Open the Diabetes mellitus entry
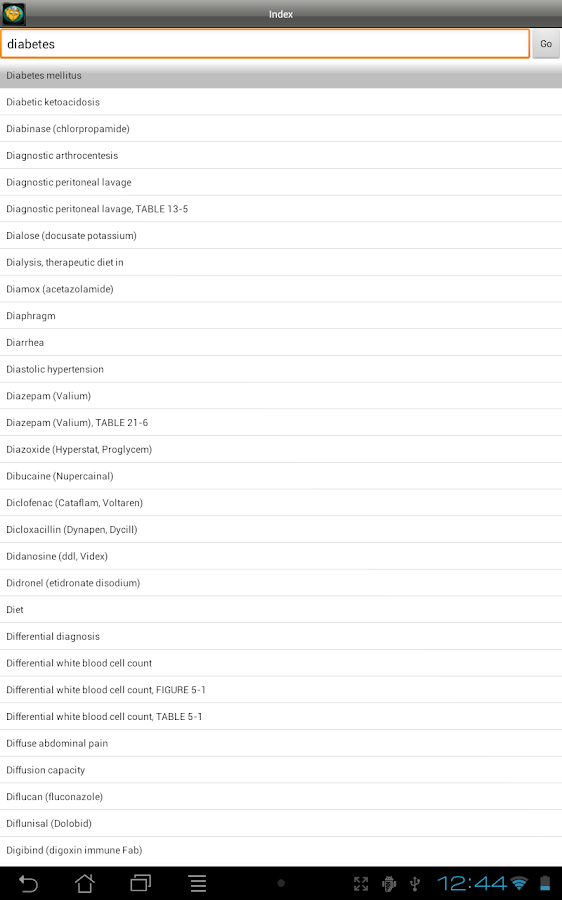Viewport: 562px width, 900px height. pyautogui.click(x=281, y=75)
